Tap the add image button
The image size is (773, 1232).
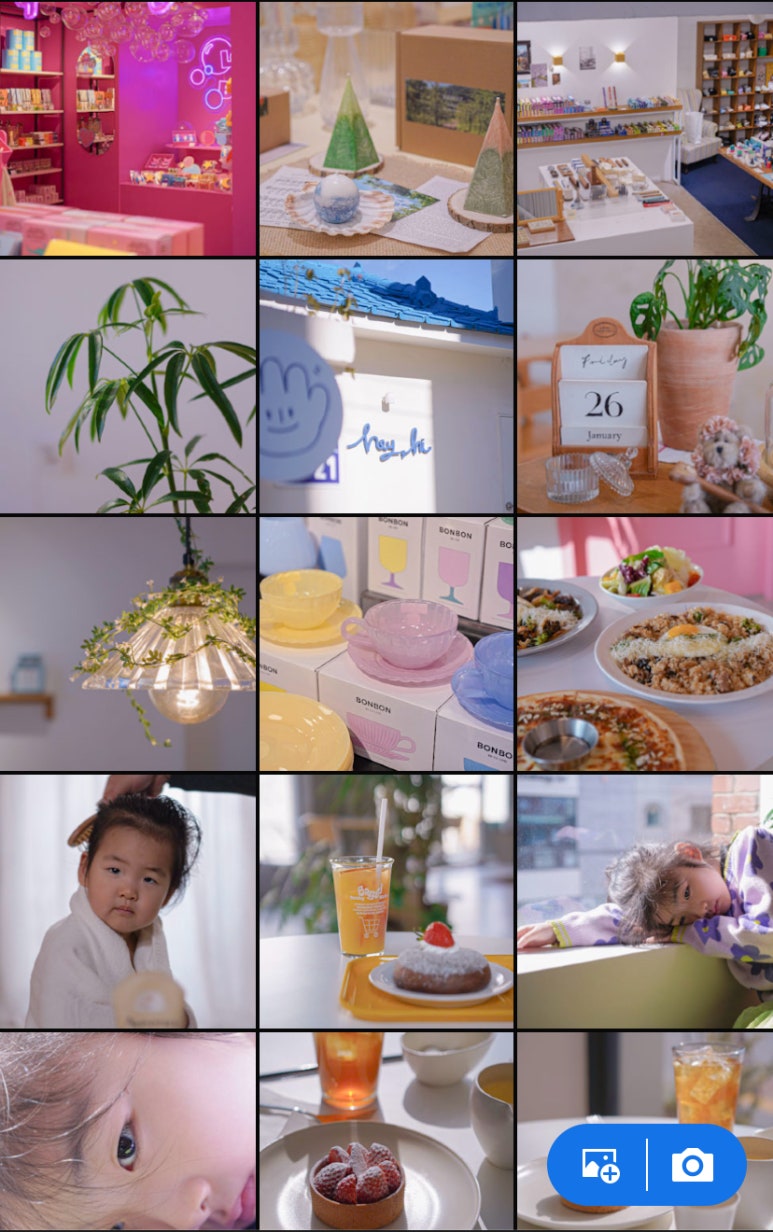click(601, 1165)
